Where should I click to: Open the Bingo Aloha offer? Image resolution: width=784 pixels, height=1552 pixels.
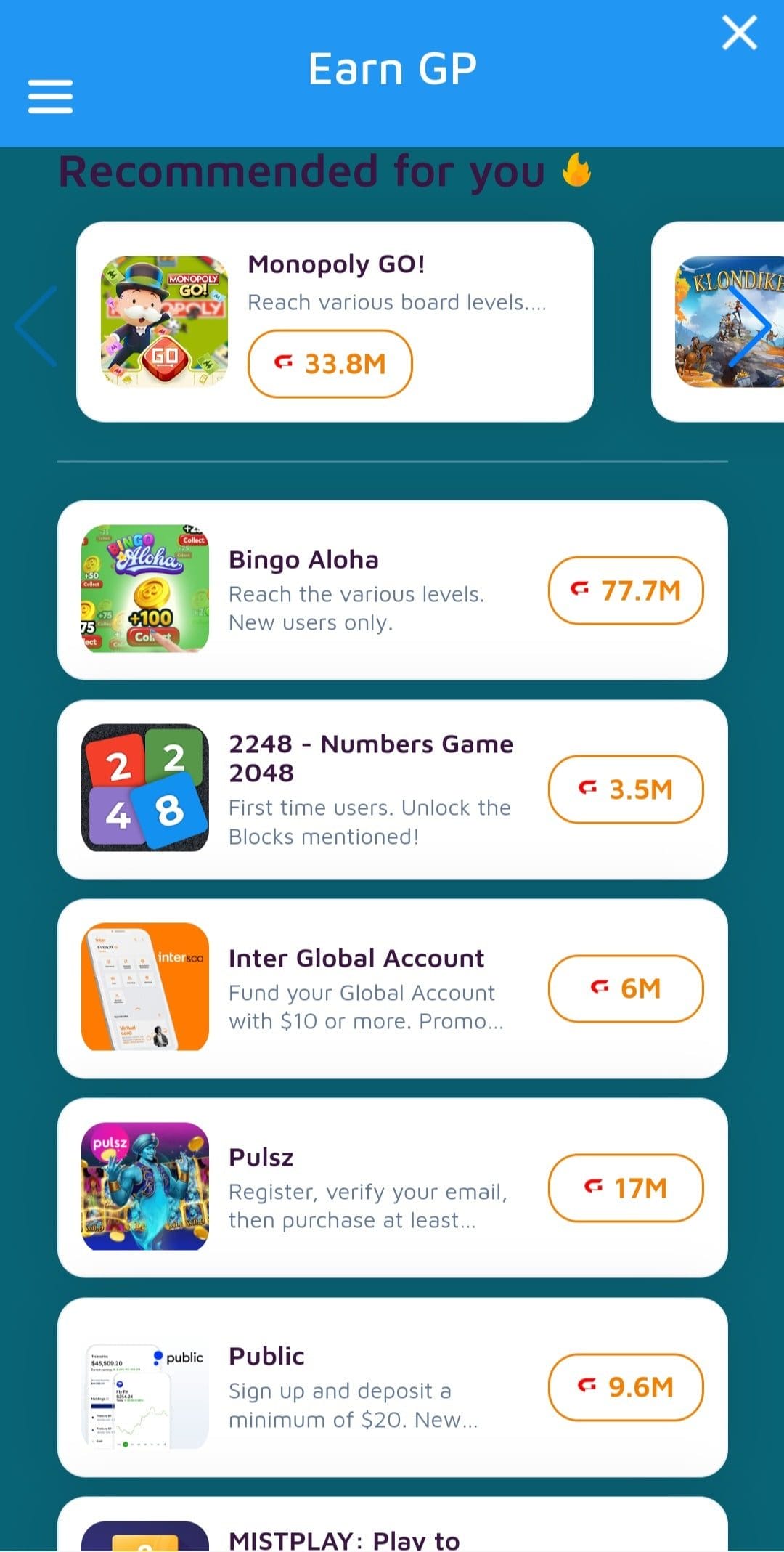pyautogui.click(x=393, y=590)
